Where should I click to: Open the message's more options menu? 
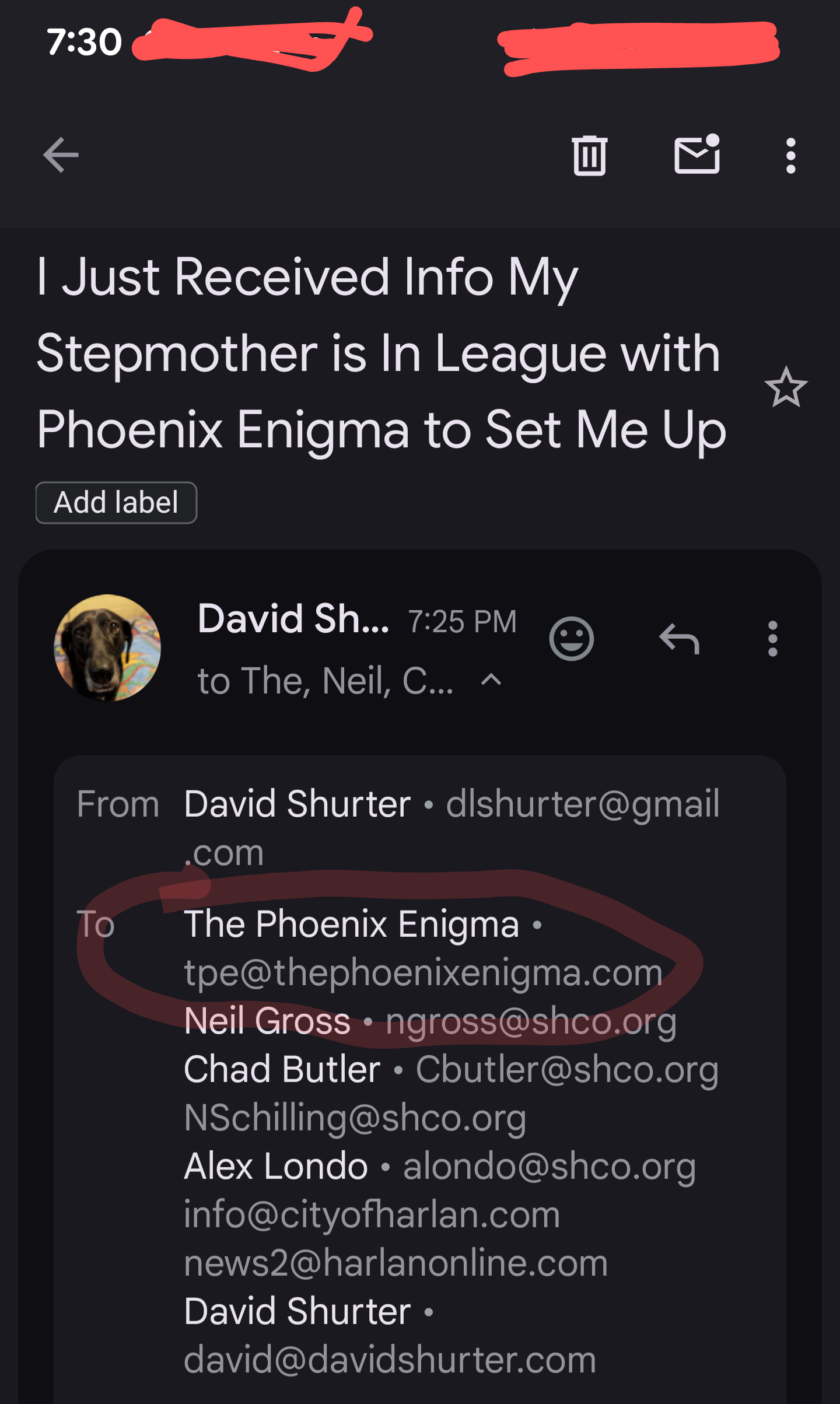pos(772,639)
